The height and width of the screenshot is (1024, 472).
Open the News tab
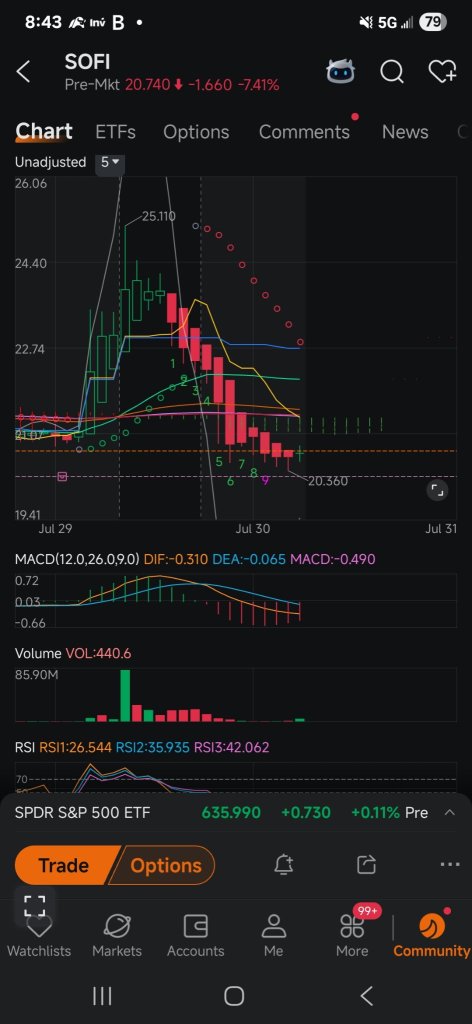tap(405, 132)
